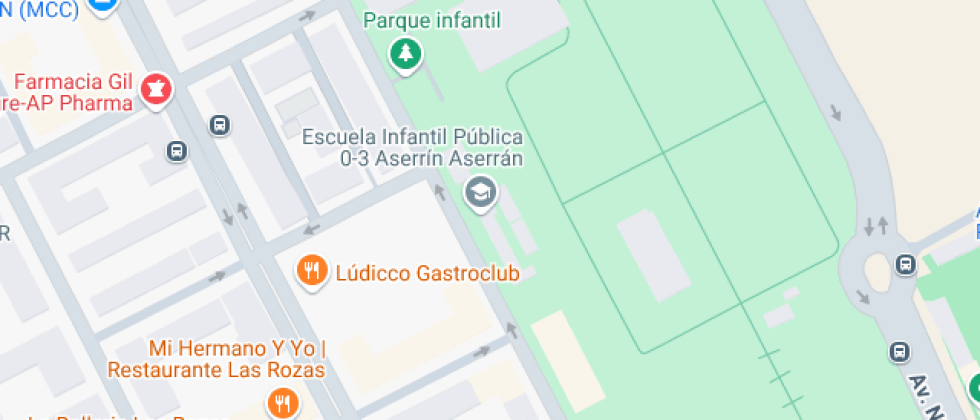Screen dimensions: 980x420
Task: Open the Lúdicco Gastroclub restaurant marker
Action: point(313,271)
